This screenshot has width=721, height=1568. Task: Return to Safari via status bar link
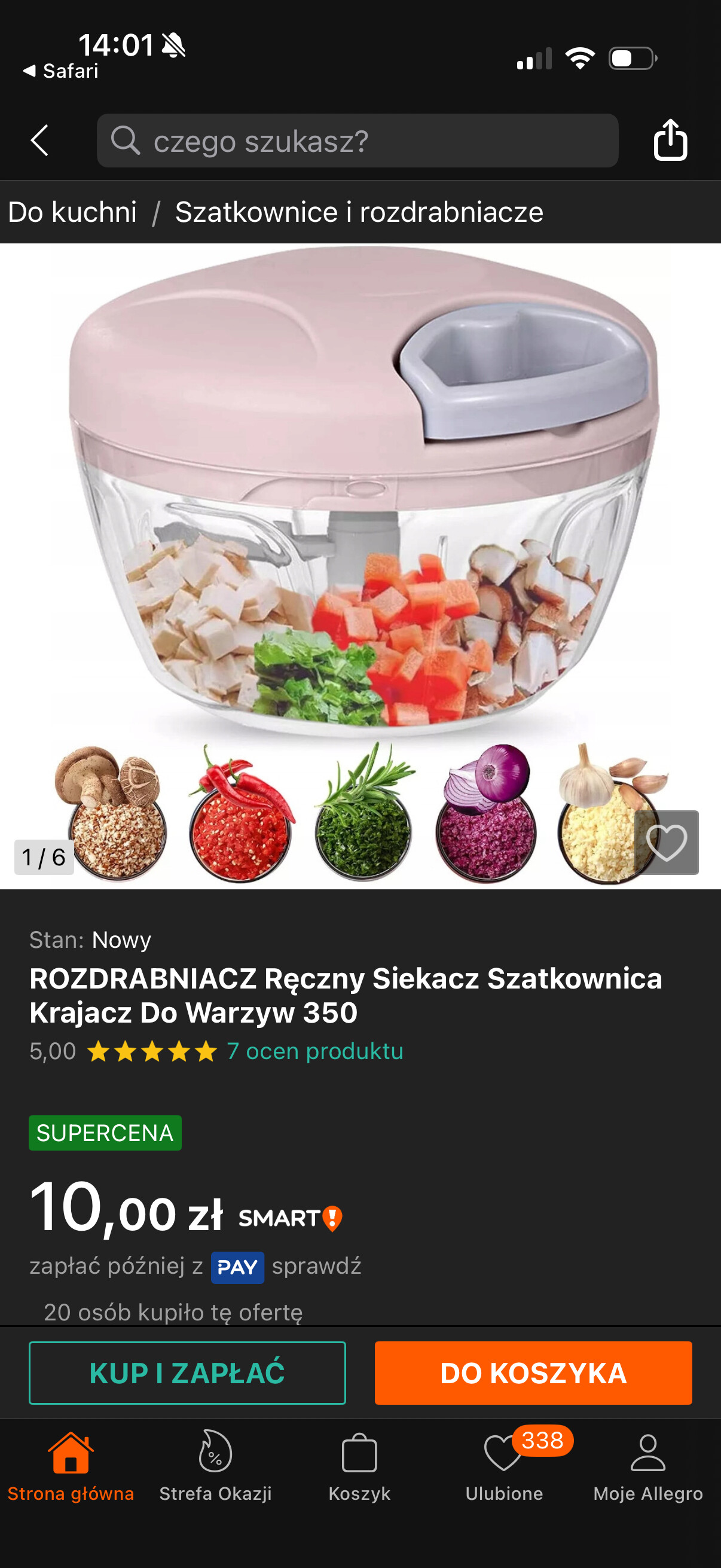[61, 71]
